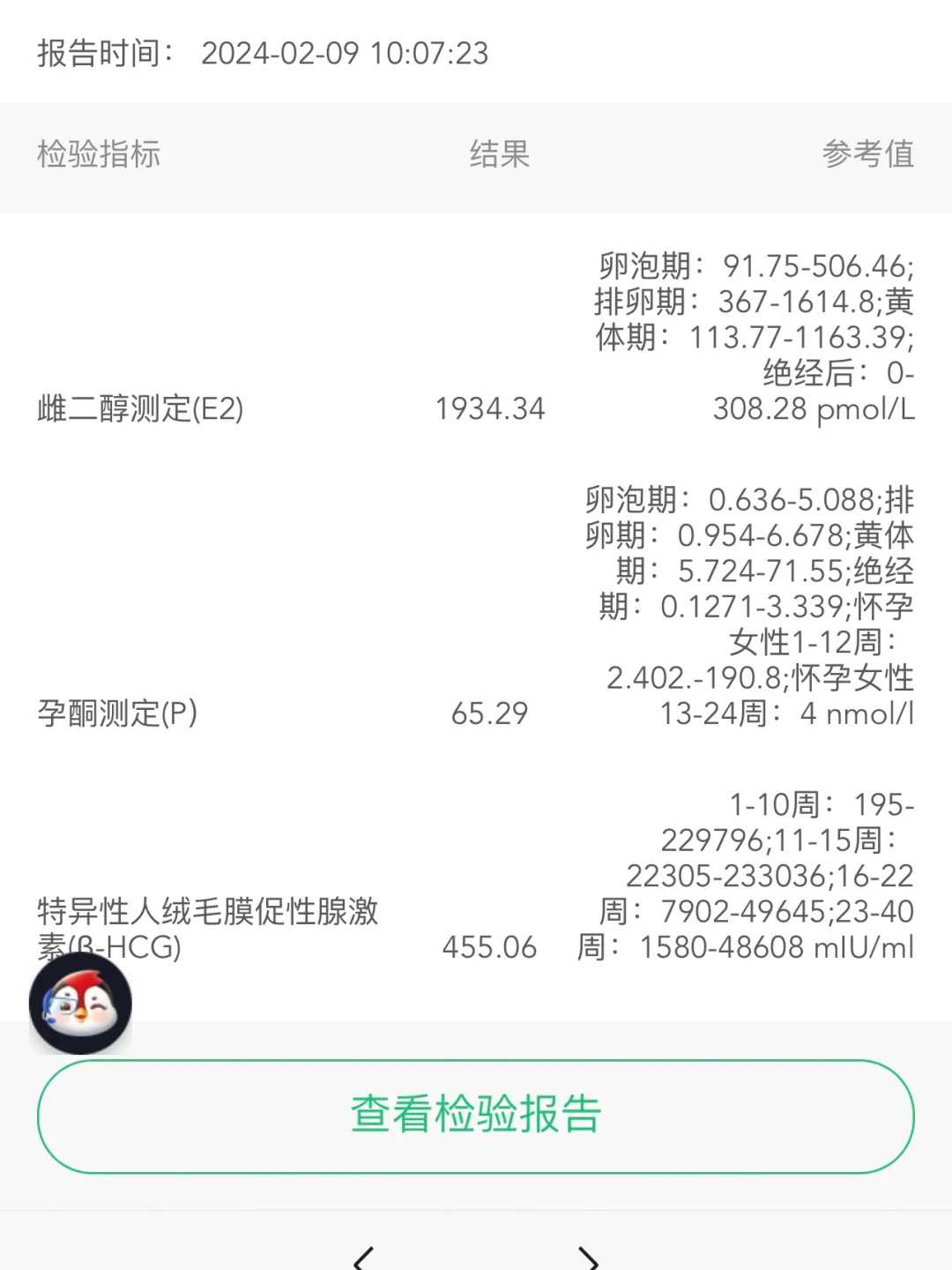The image size is (952, 1270).
Task: Click the 孕酮 result value 65.29
Action: pyautogui.click(x=491, y=714)
